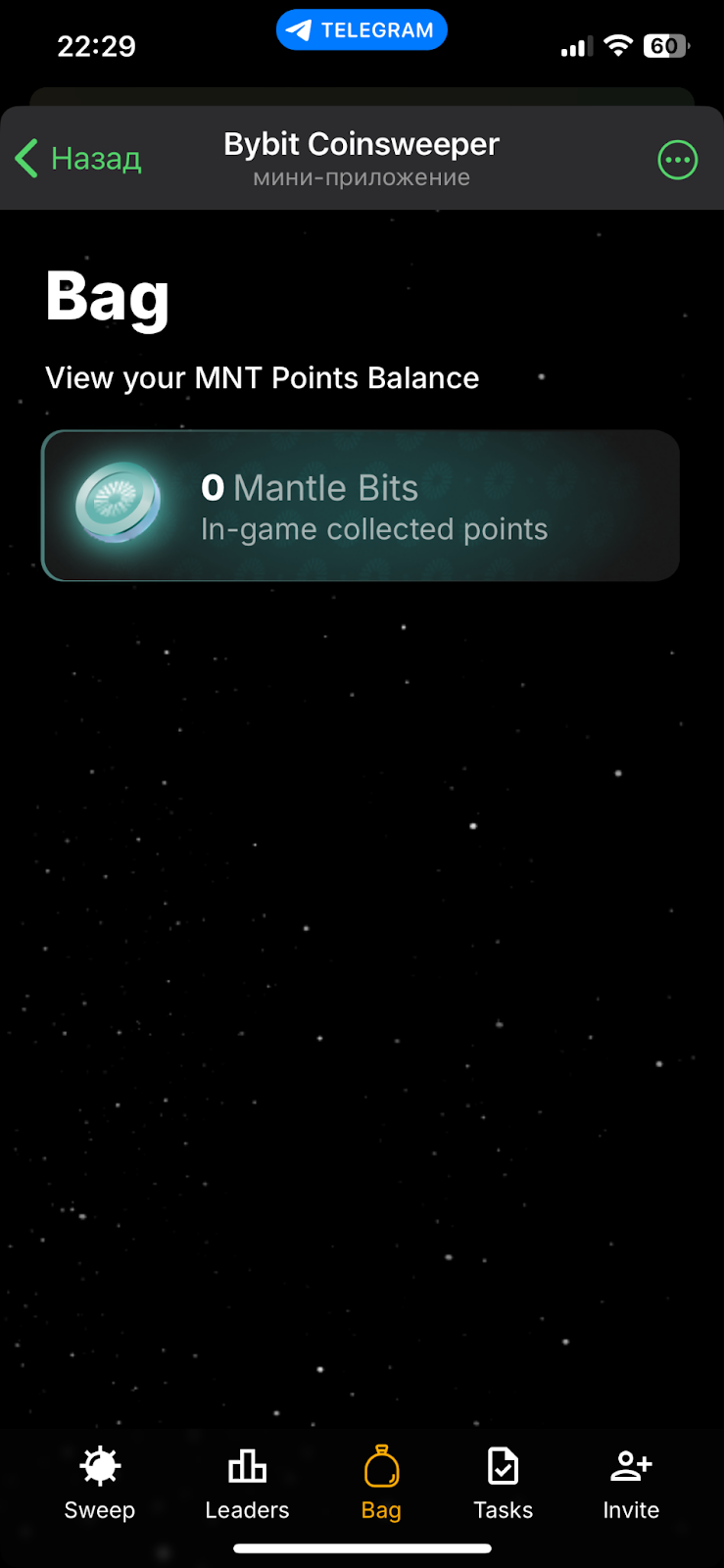Open the mini-app overflow menu
Viewport: 724px width, 1568px height.
click(x=677, y=160)
